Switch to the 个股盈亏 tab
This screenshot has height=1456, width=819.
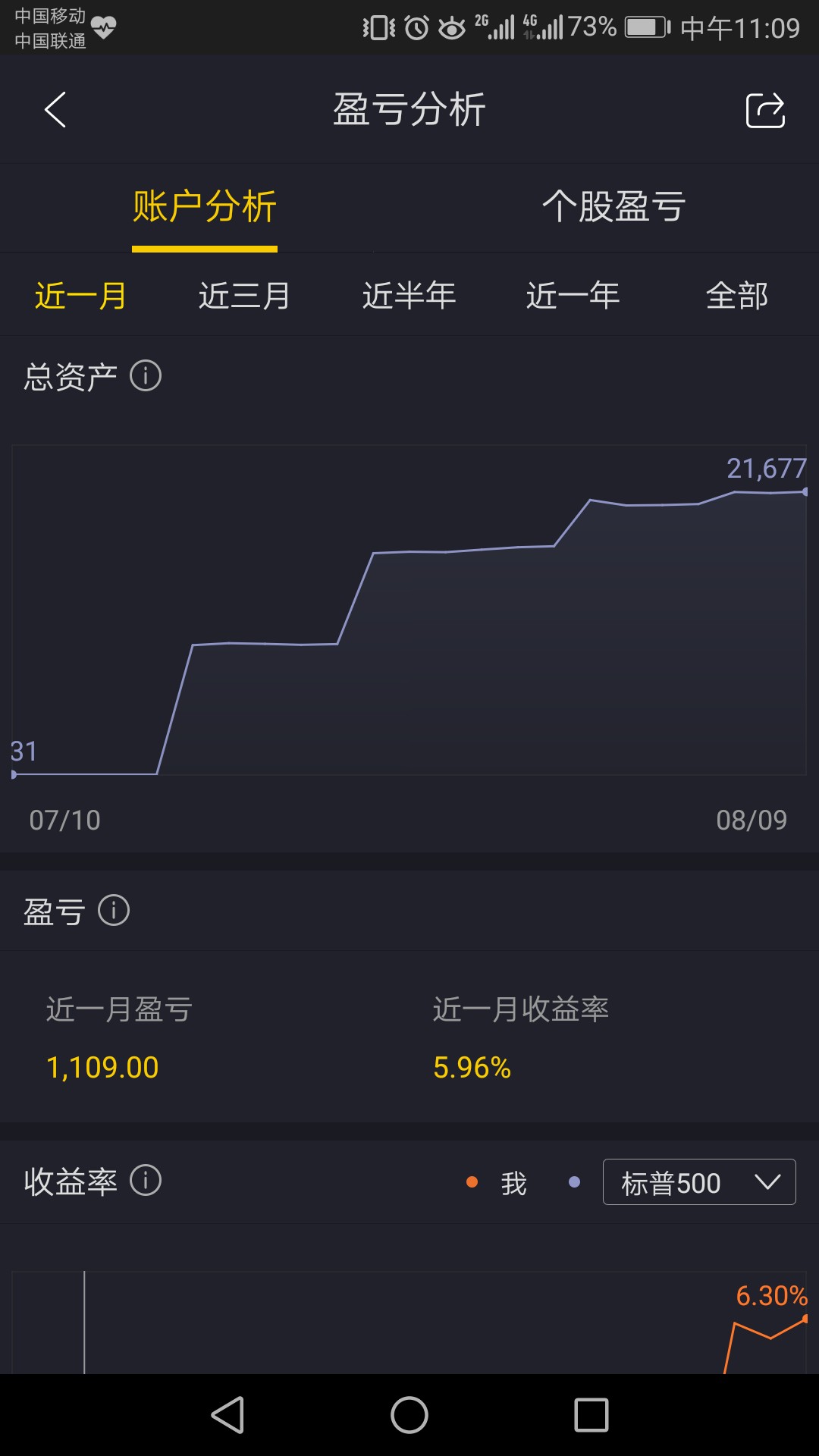tap(614, 206)
